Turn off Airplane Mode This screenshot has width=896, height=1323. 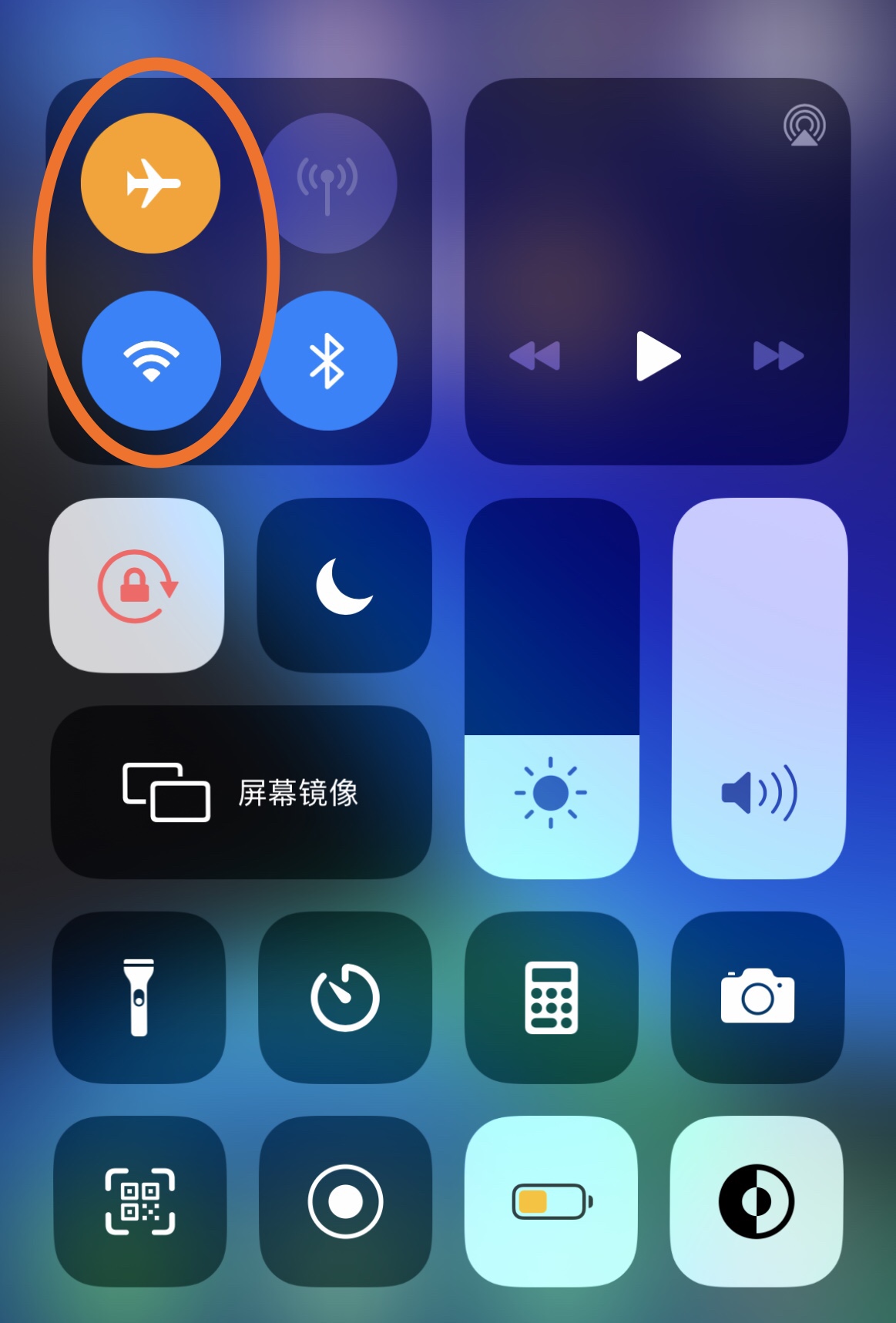click(x=151, y=183)
